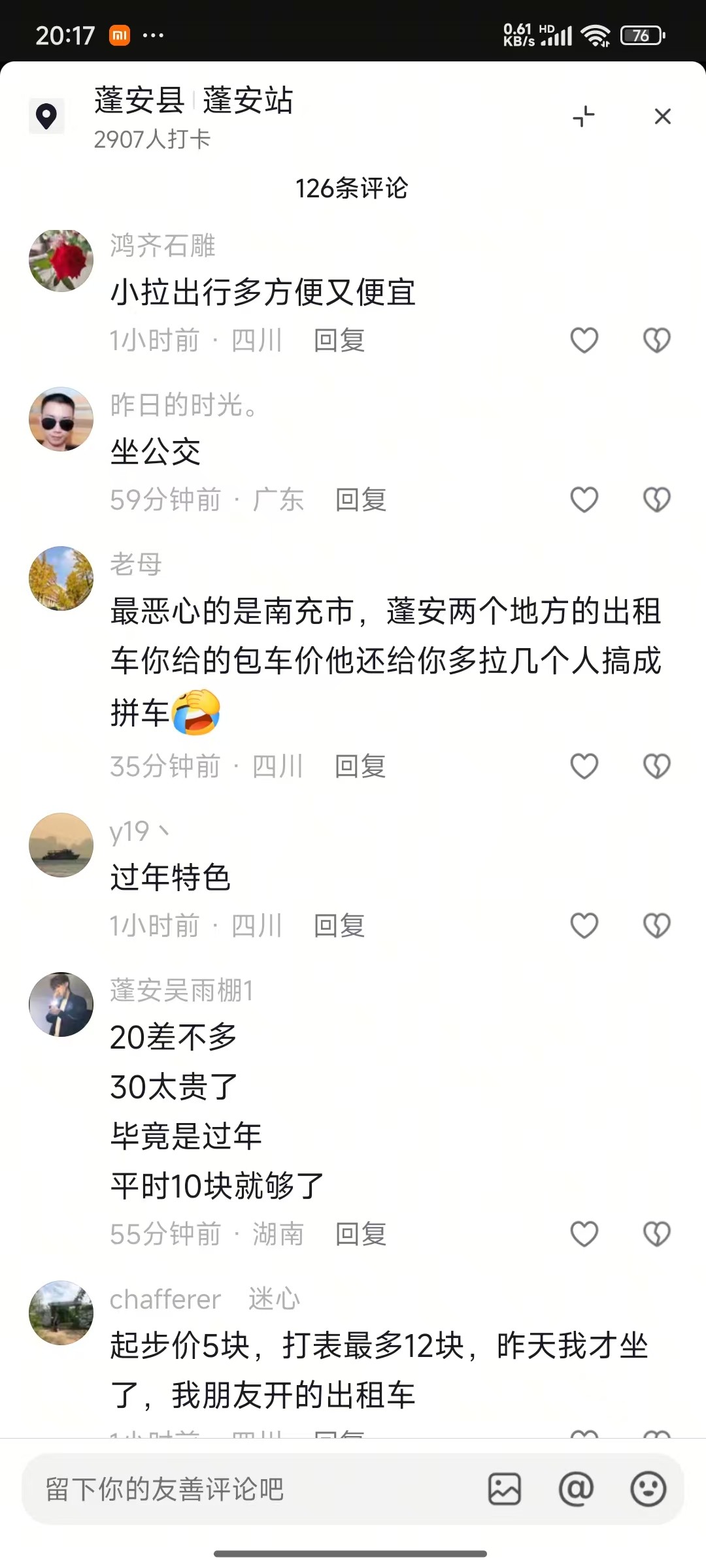
Task: Like y19's 过年特色 comment
Action: pyautogui.click(x=584, y=926)
